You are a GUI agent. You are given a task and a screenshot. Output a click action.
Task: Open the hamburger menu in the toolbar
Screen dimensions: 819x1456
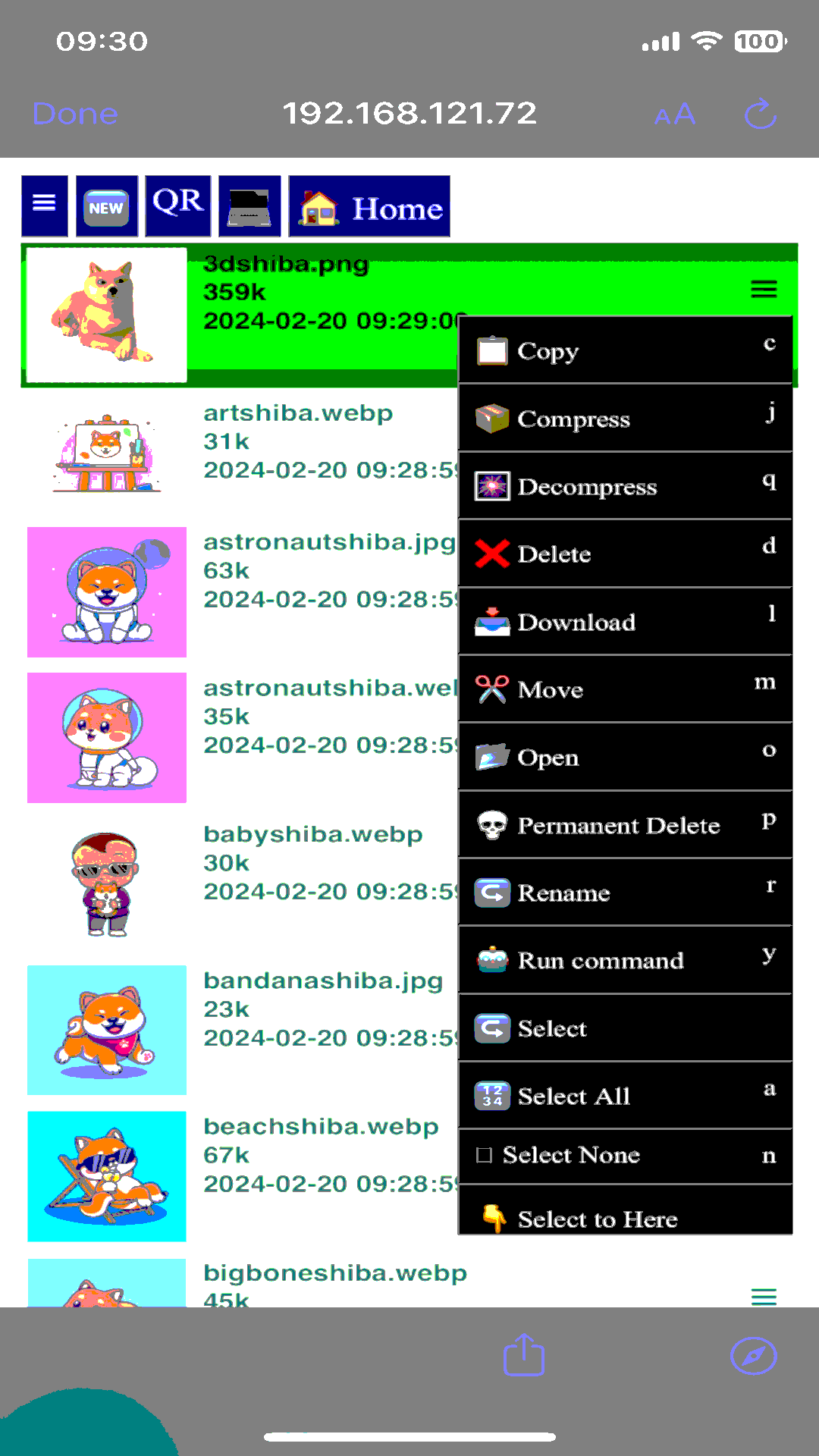click(44, 206)
